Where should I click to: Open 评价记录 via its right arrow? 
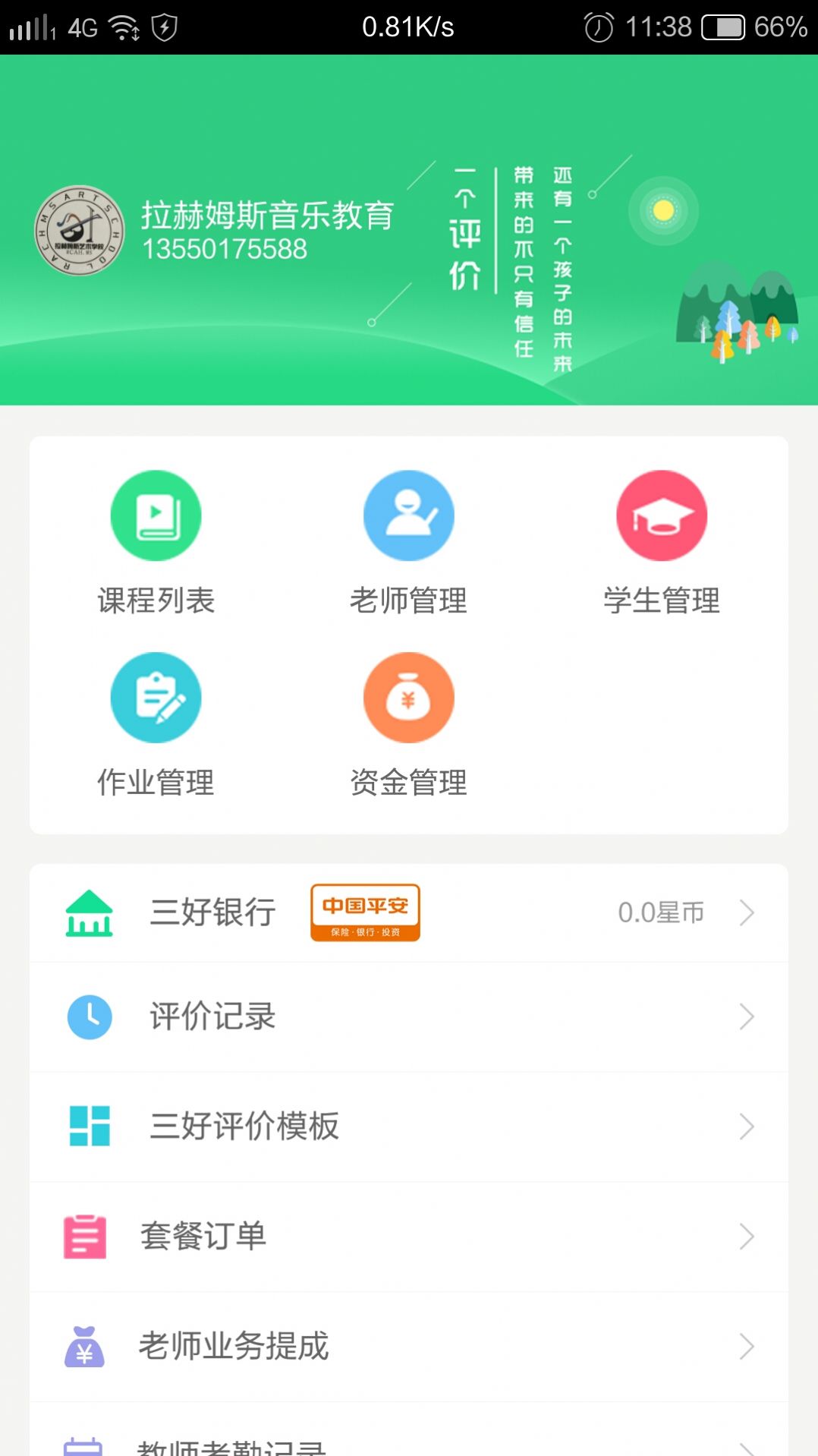click(747, 1017)
